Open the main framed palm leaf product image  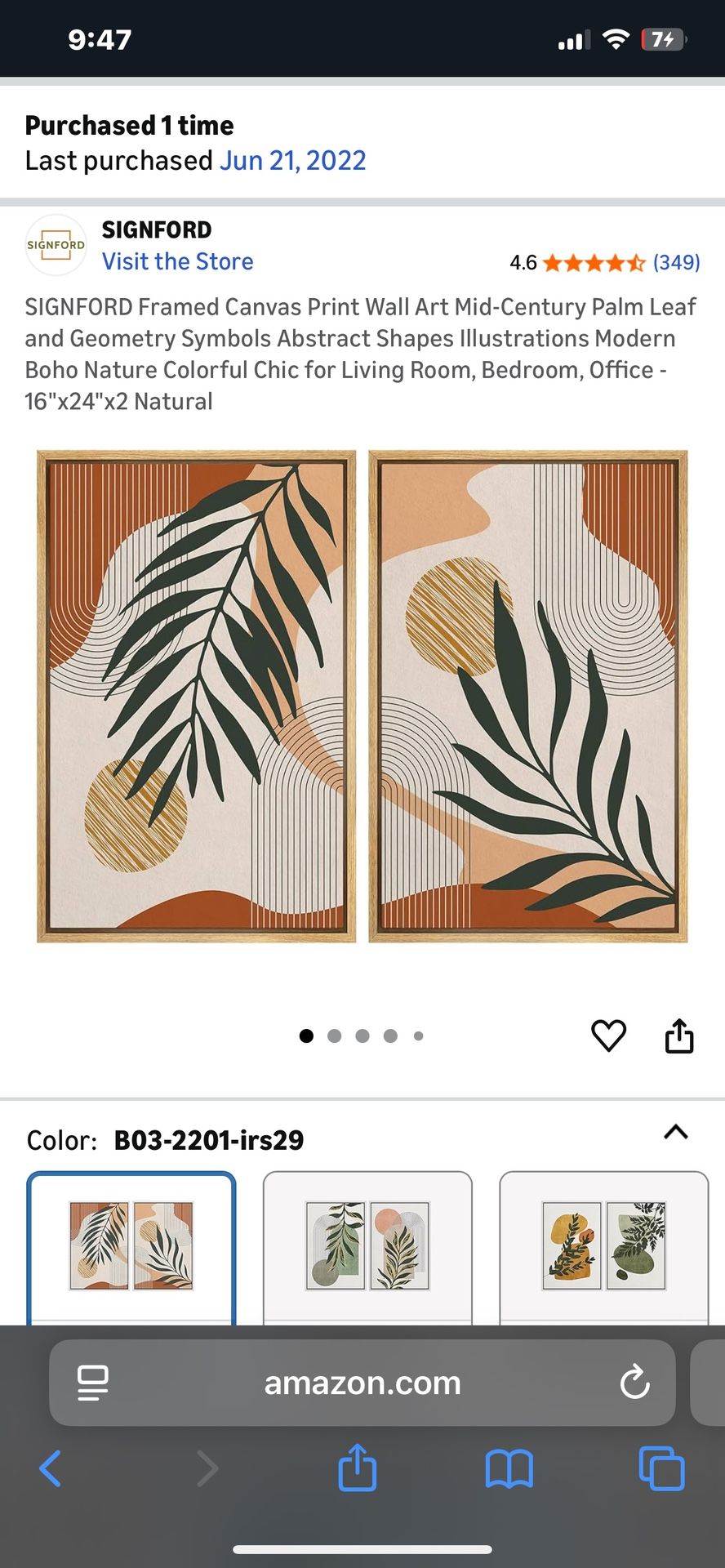[362, 697]
